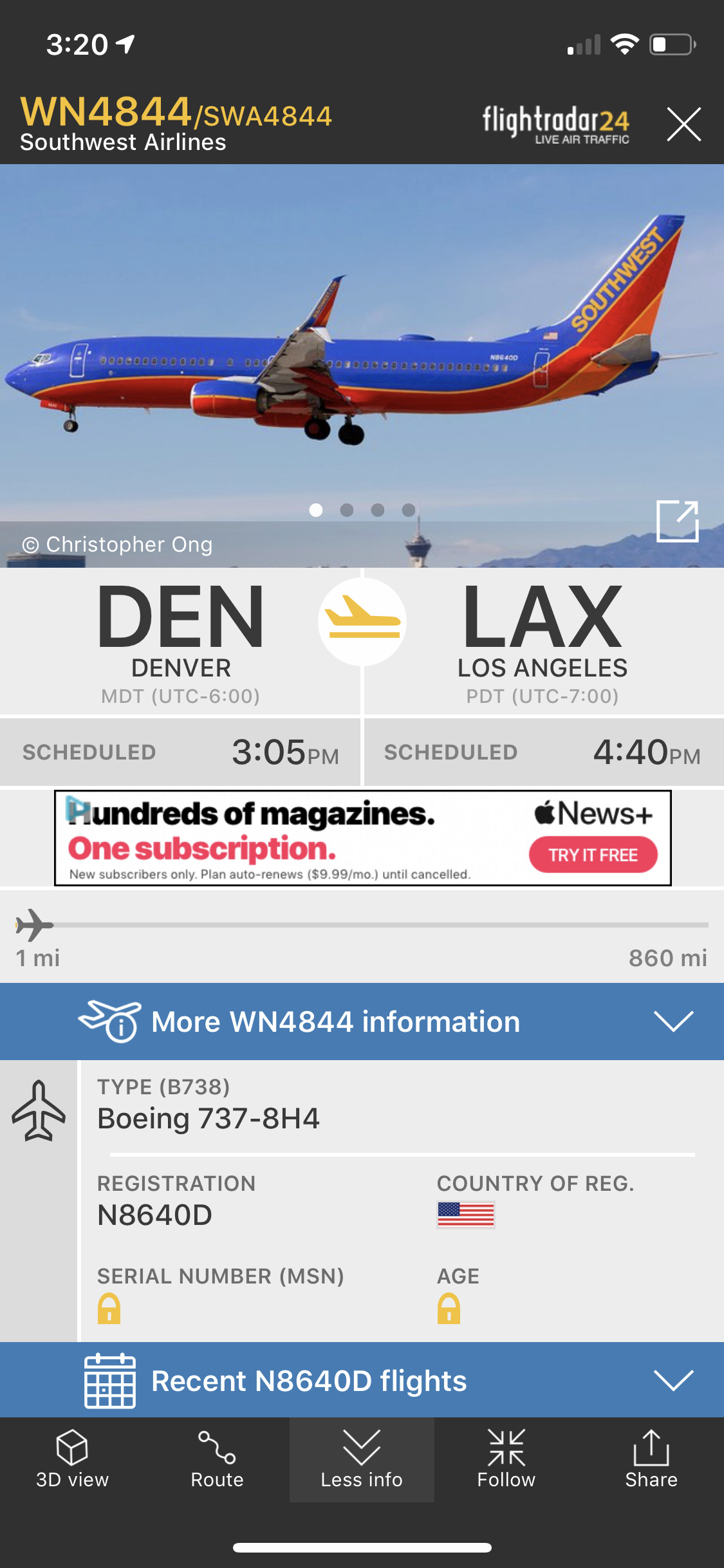The image size is (724, 1568).
Task: Follow this flight on the map
Action: pos(506,1459)
